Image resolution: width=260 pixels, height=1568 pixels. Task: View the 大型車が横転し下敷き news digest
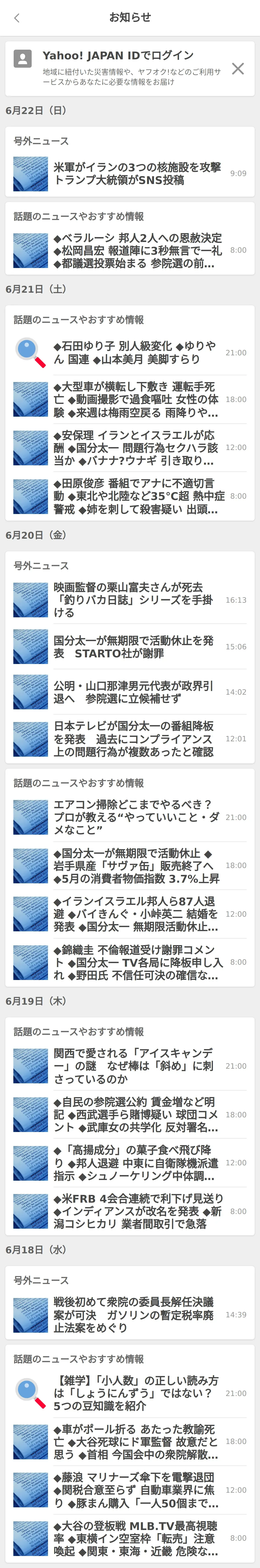[137, 399]
